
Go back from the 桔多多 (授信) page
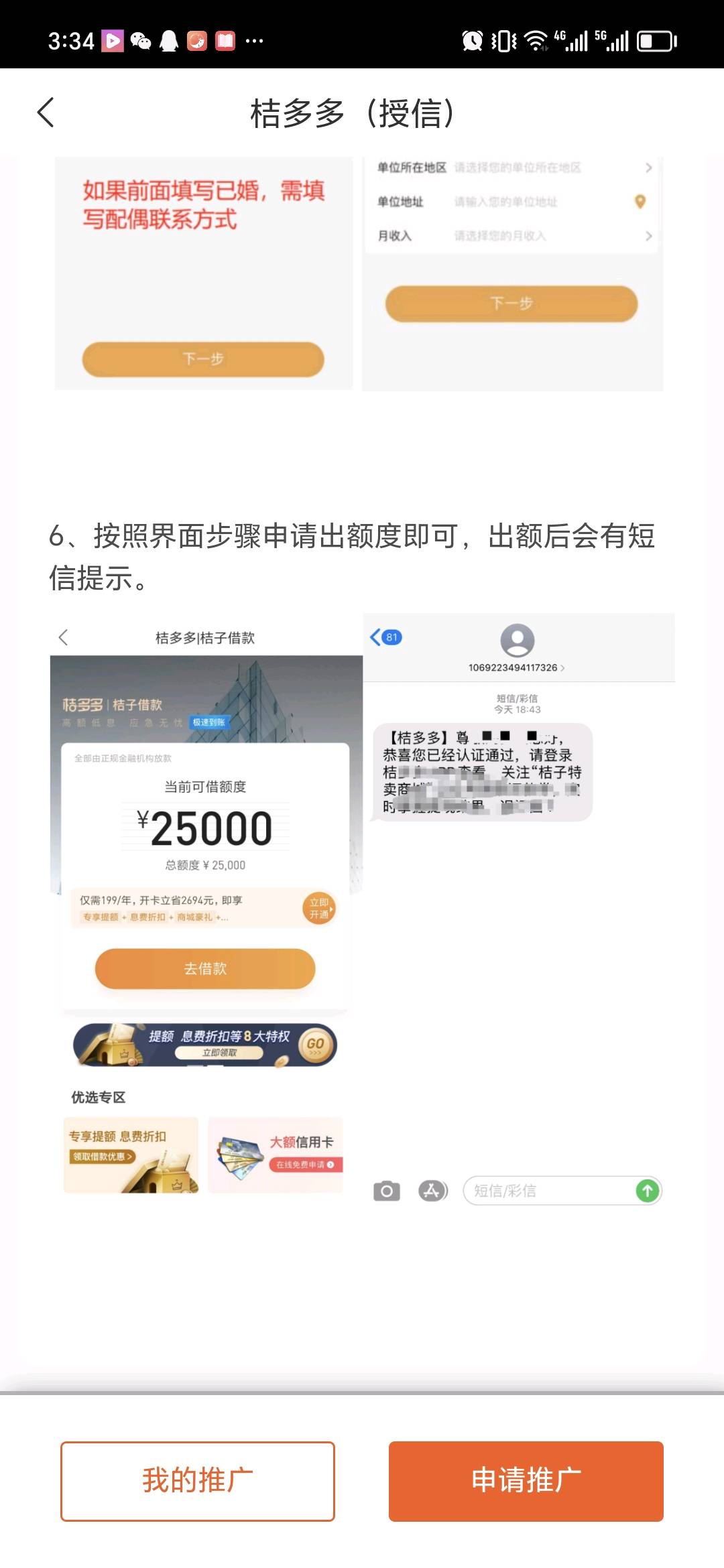[x=46, y=113]
